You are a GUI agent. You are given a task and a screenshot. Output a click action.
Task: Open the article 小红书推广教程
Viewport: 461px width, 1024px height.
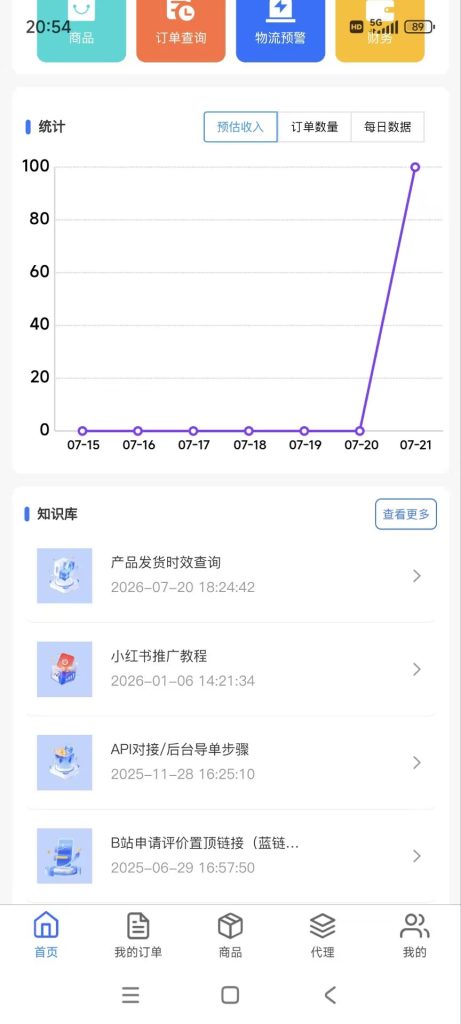coord(230,669)
